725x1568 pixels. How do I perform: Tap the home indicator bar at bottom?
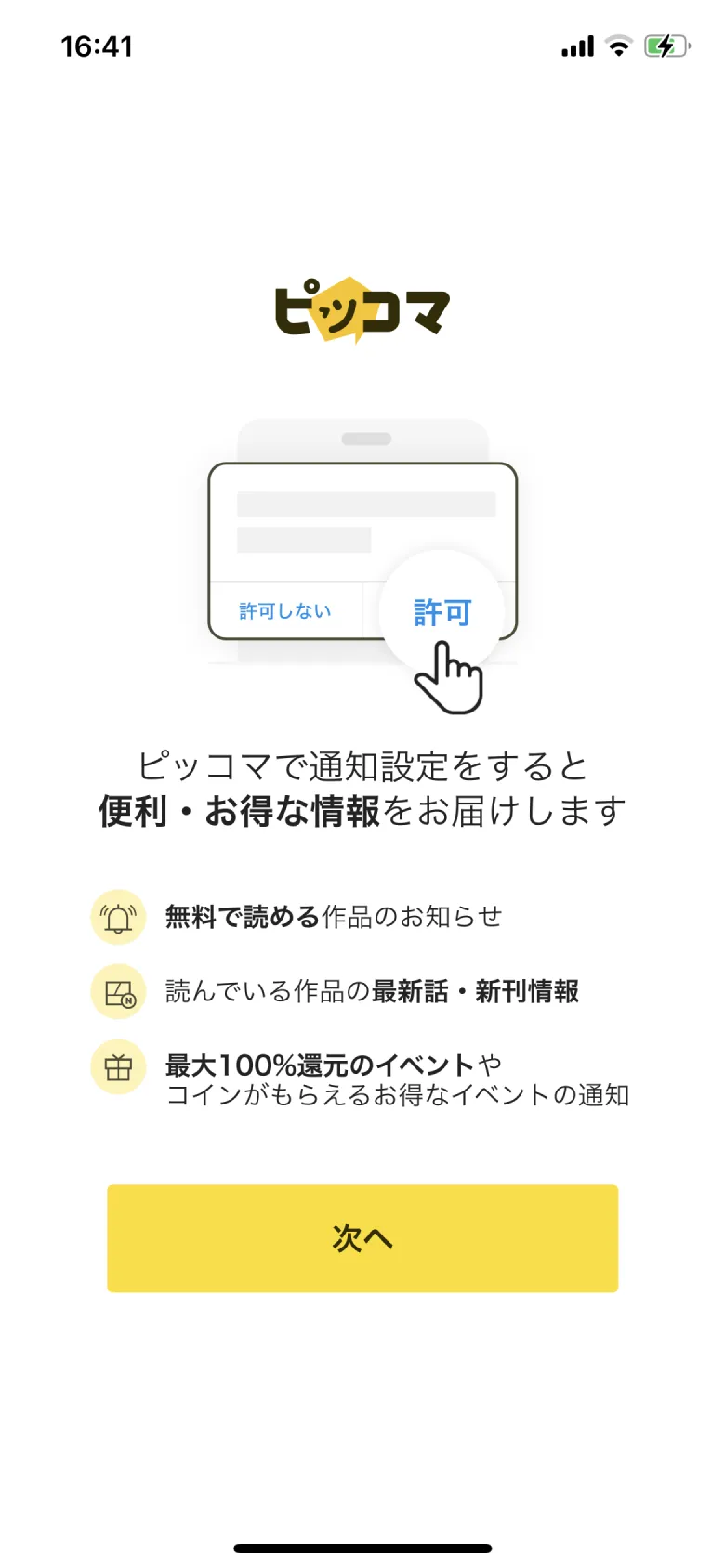362,1546
